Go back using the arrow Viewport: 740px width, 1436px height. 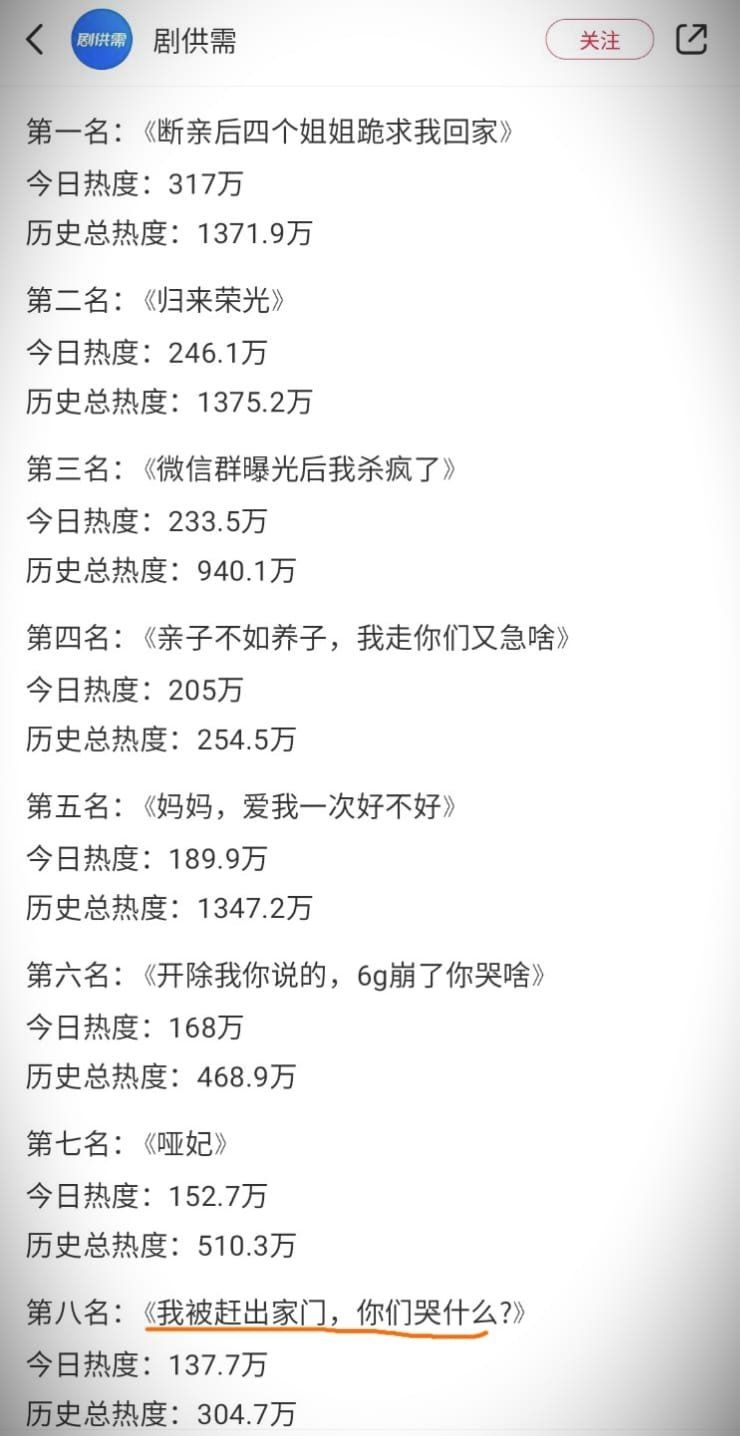tap(36, 40)
